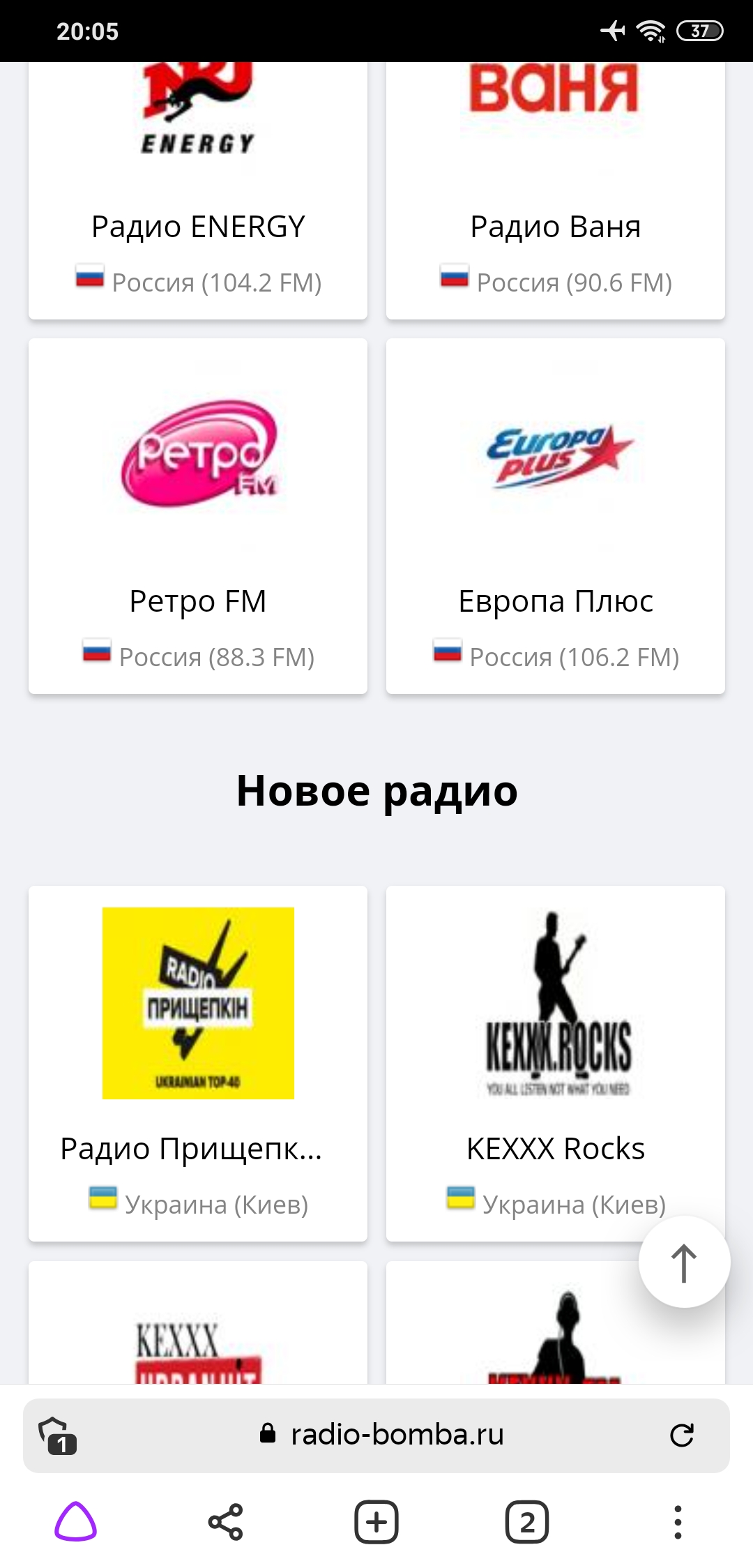Tap the scroll-to-top arrow button

(684, 1262)
